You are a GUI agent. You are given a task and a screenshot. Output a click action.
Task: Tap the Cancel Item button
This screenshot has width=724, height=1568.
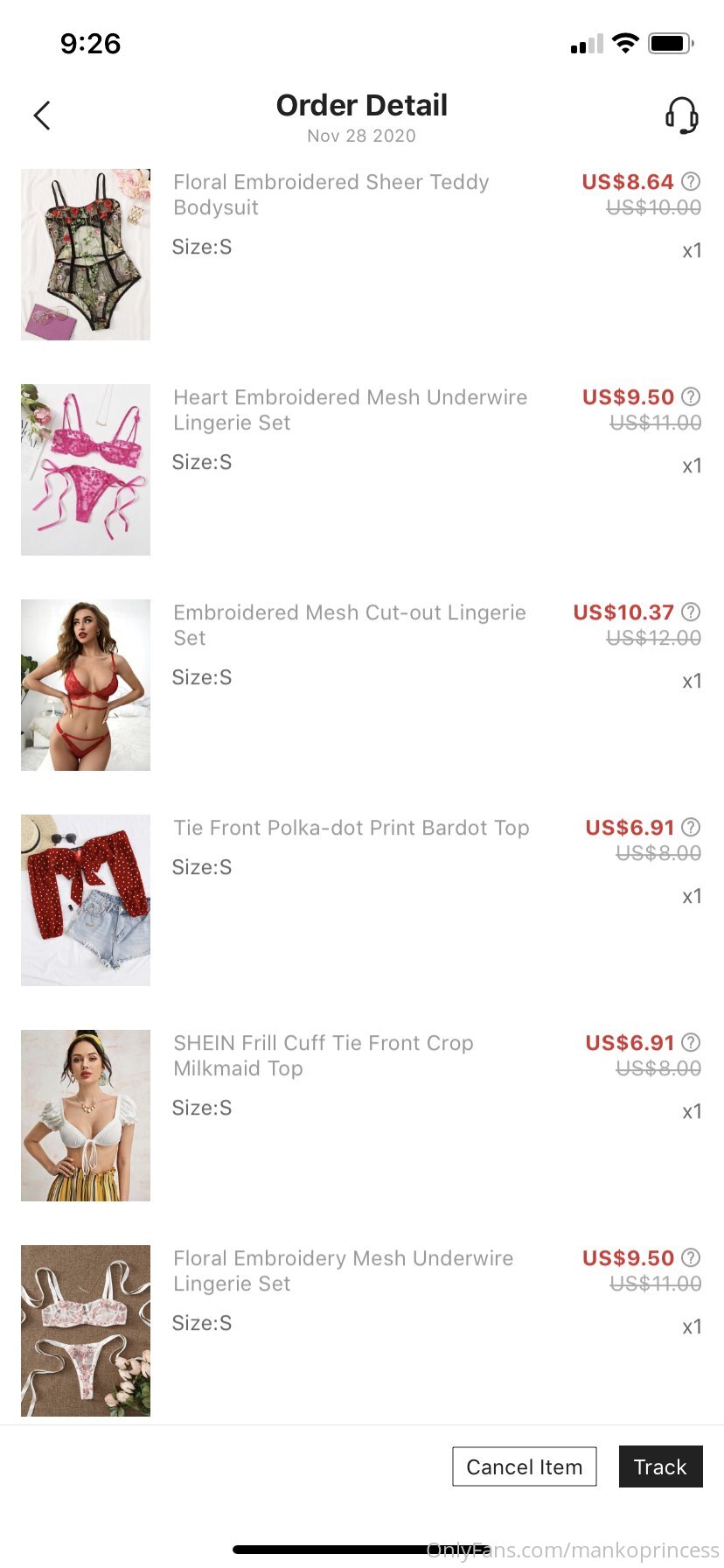click(x=525, y=1466)
